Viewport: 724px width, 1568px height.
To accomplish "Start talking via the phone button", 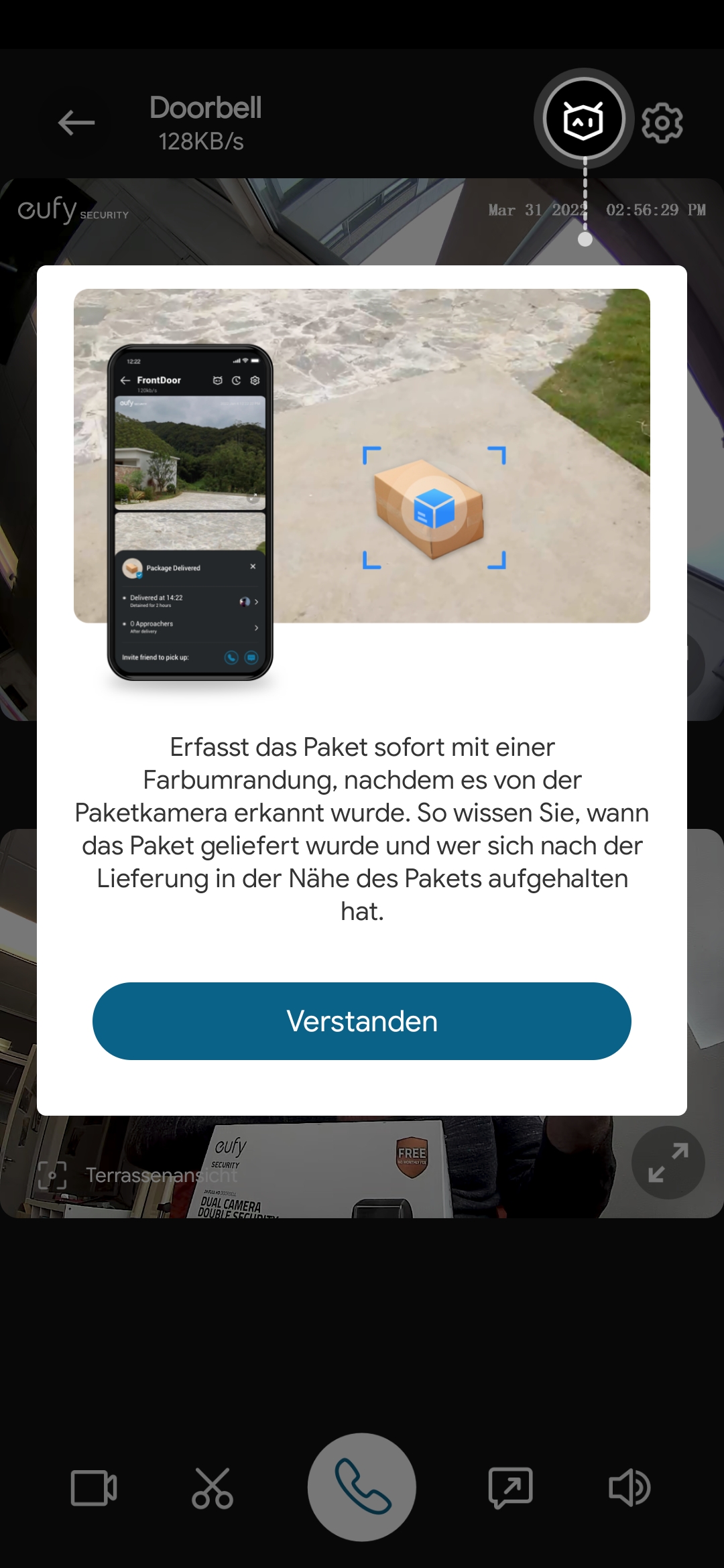I will pos(362,1487).
